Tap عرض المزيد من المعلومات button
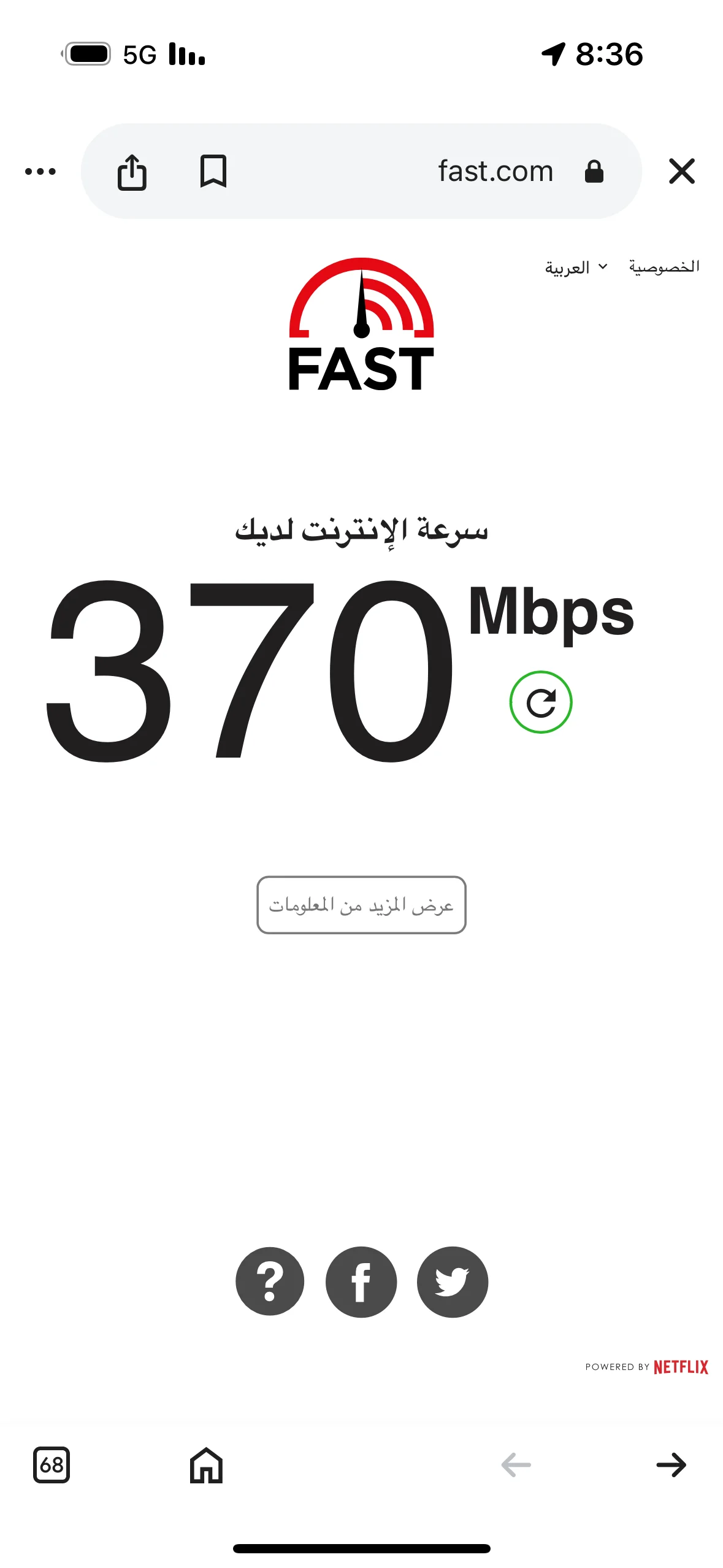Image resolution: width=723 pixels, height=1568 pixels. pyautogui.click(x=361, y=905)
